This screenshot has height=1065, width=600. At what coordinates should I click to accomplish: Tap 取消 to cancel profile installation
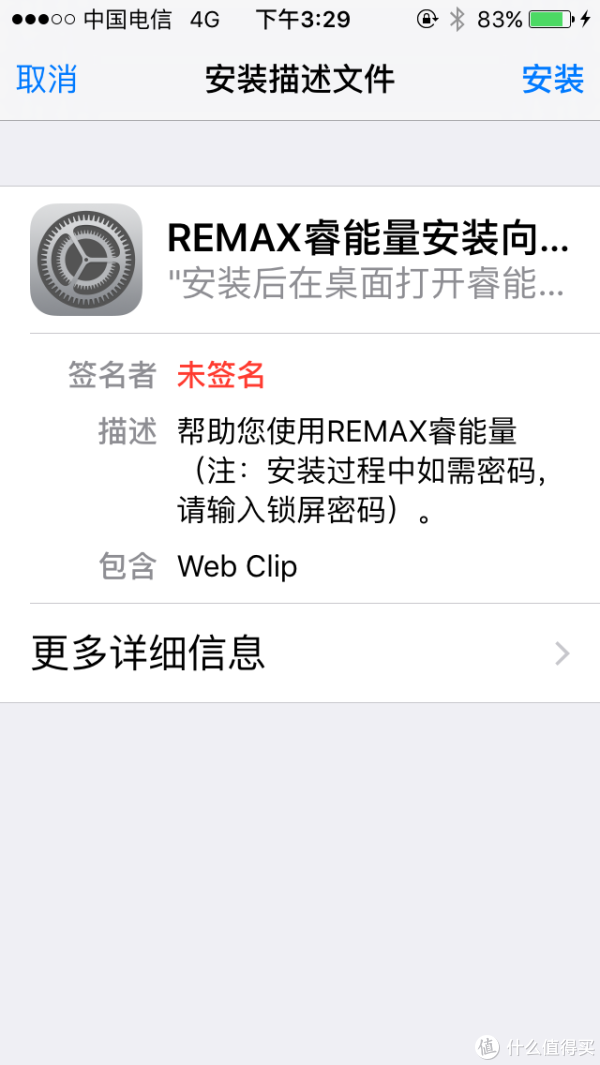tap(46, 79)
